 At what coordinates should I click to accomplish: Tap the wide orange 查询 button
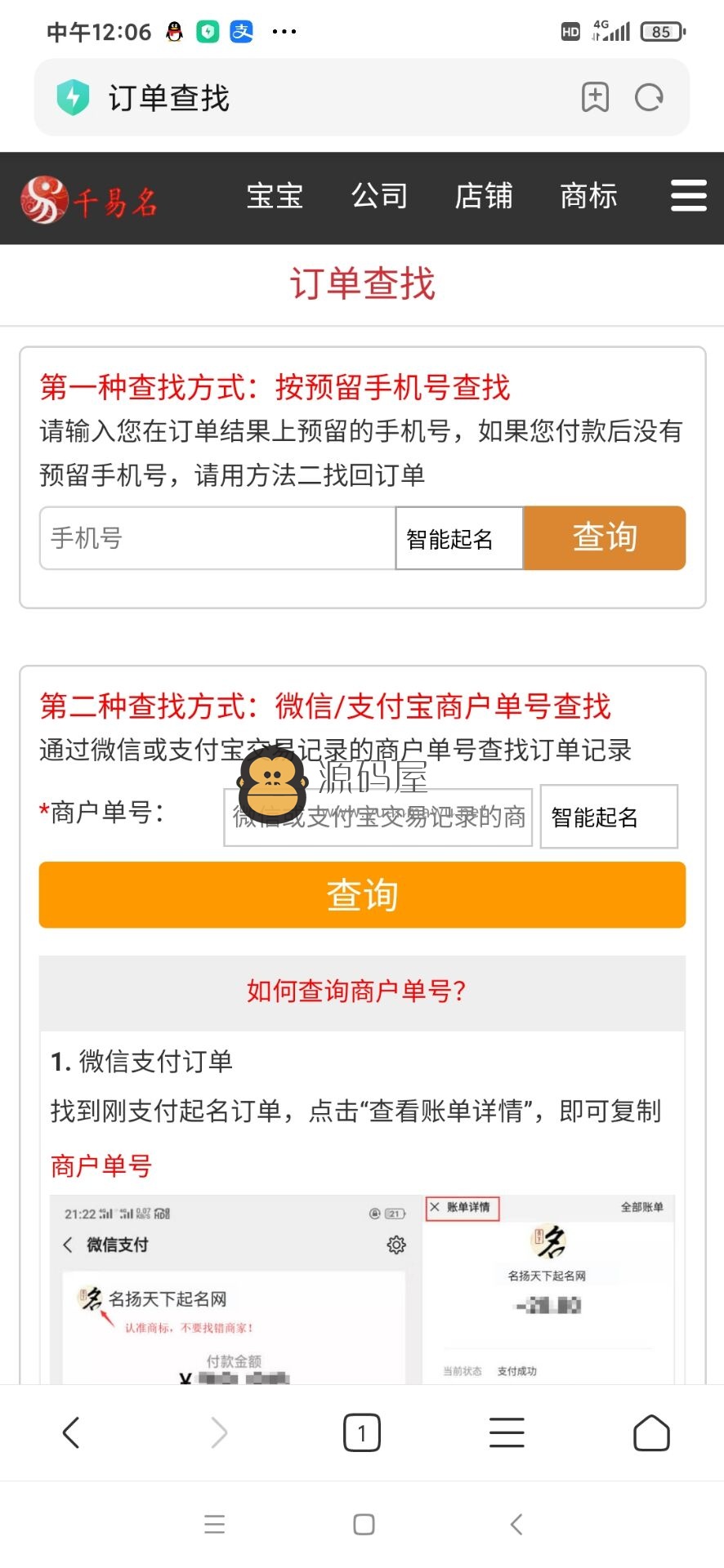(362, 895)
